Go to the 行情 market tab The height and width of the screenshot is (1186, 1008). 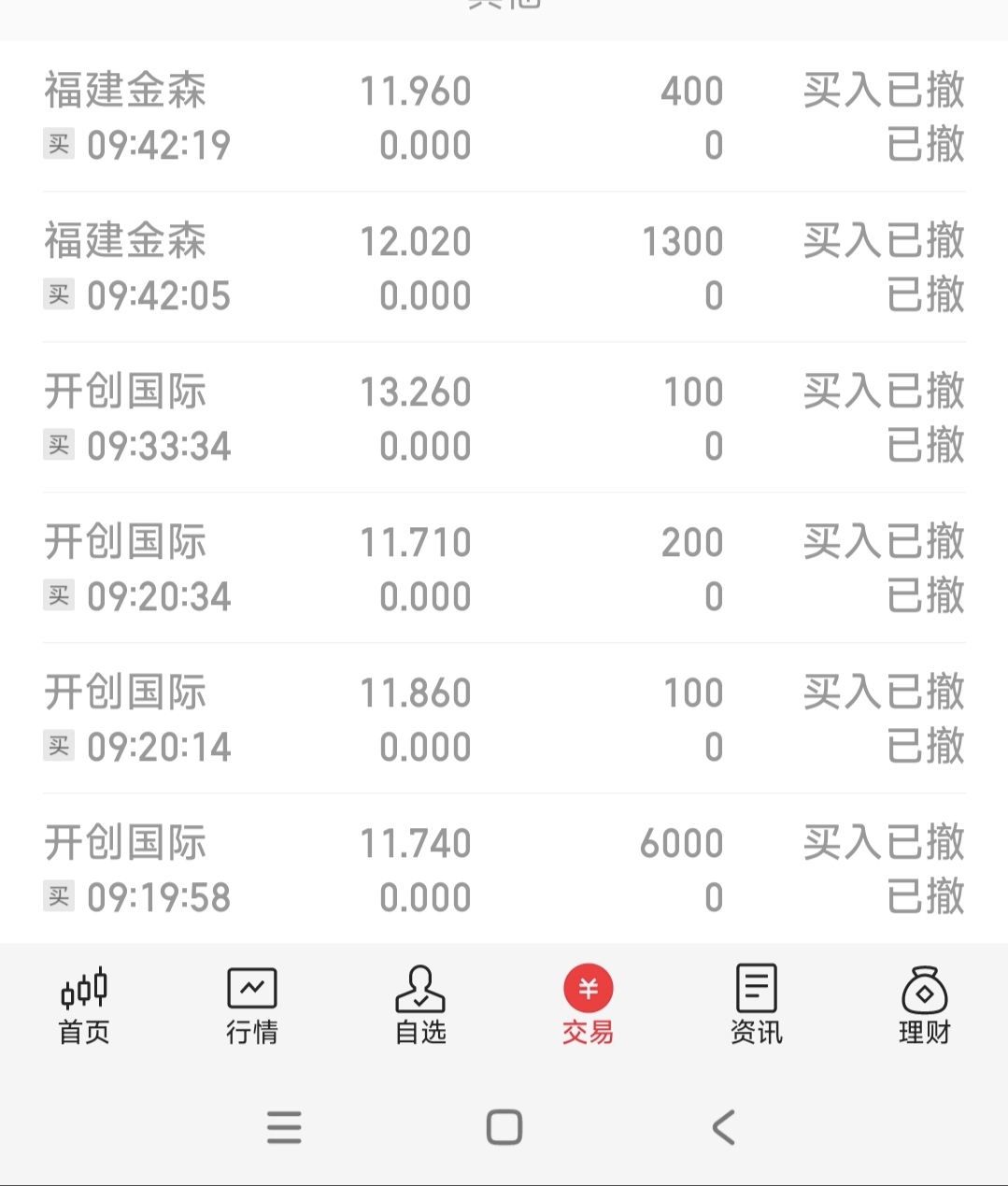pos(252,1005)
